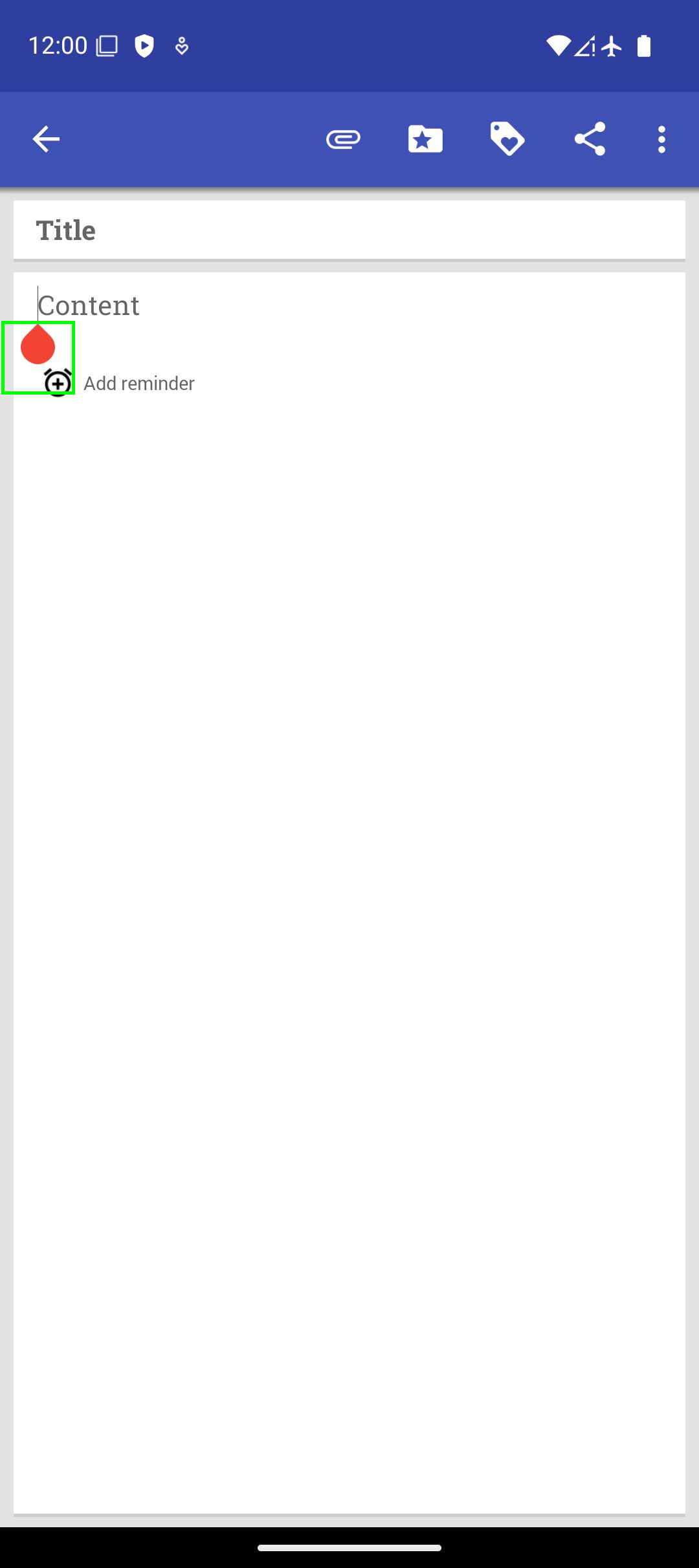Tap the Title field
Viewport: 699px width, 1568px height.
click(x=349, y=230)
